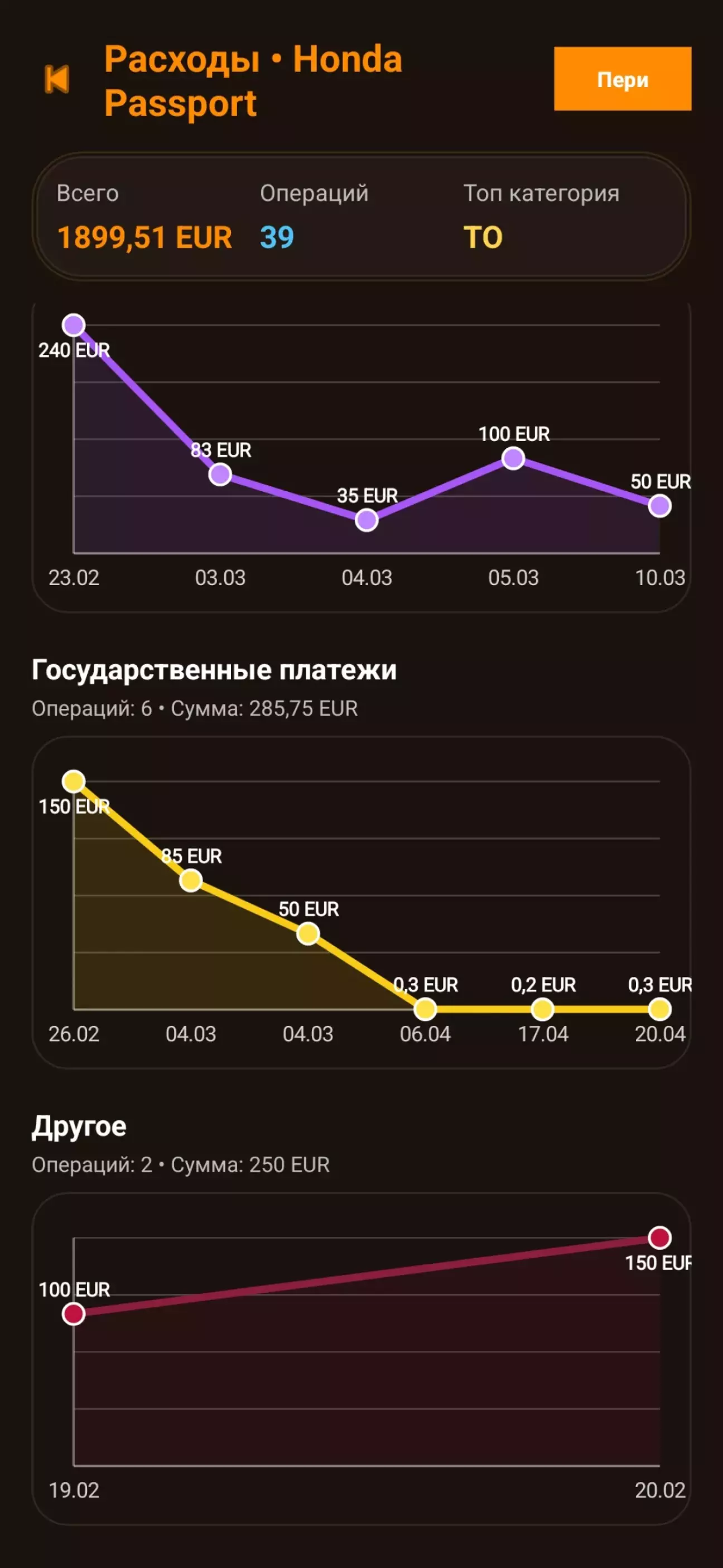Go back using the orange arrow icon
Image resolution: width=723 pixels, height=1568 pixels.
57,80
